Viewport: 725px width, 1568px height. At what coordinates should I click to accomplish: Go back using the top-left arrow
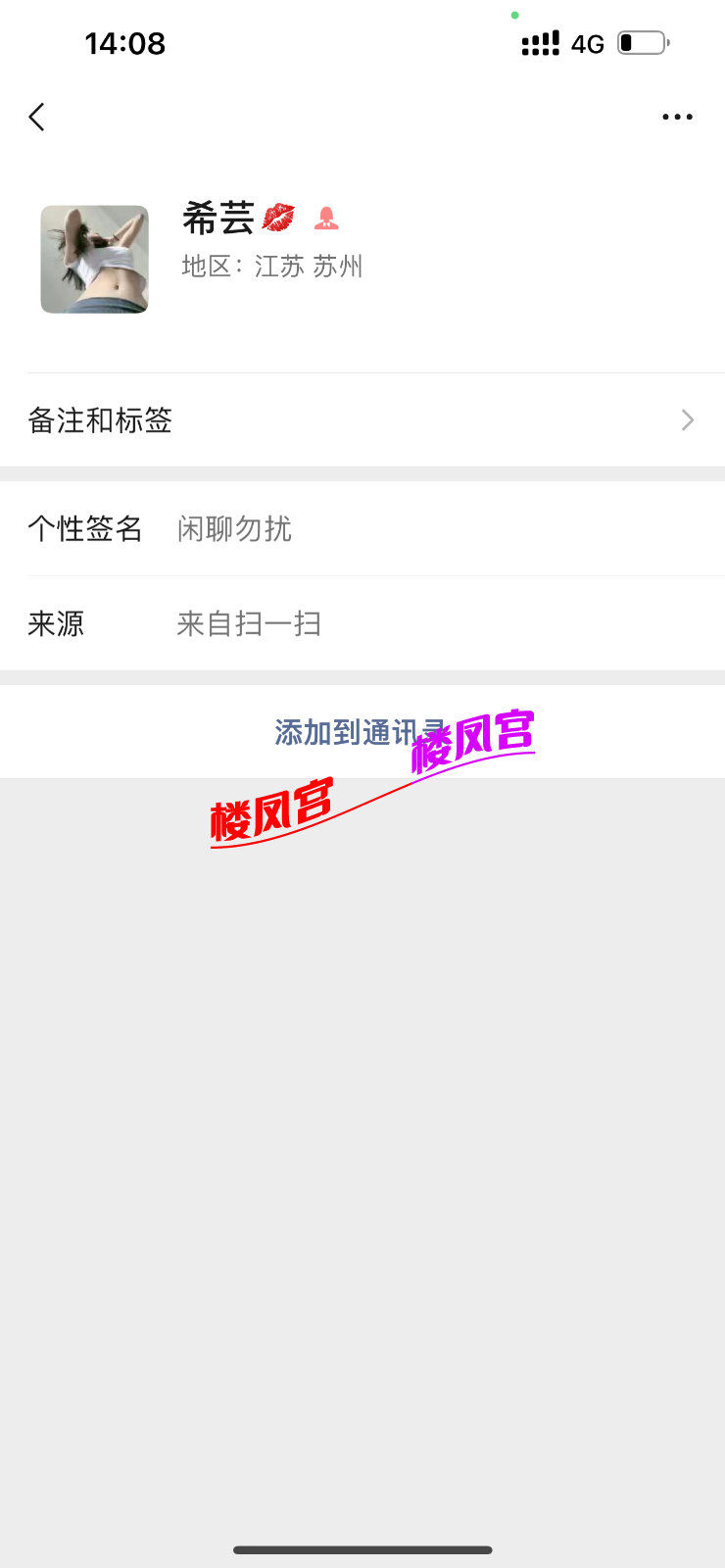point(37,118)
